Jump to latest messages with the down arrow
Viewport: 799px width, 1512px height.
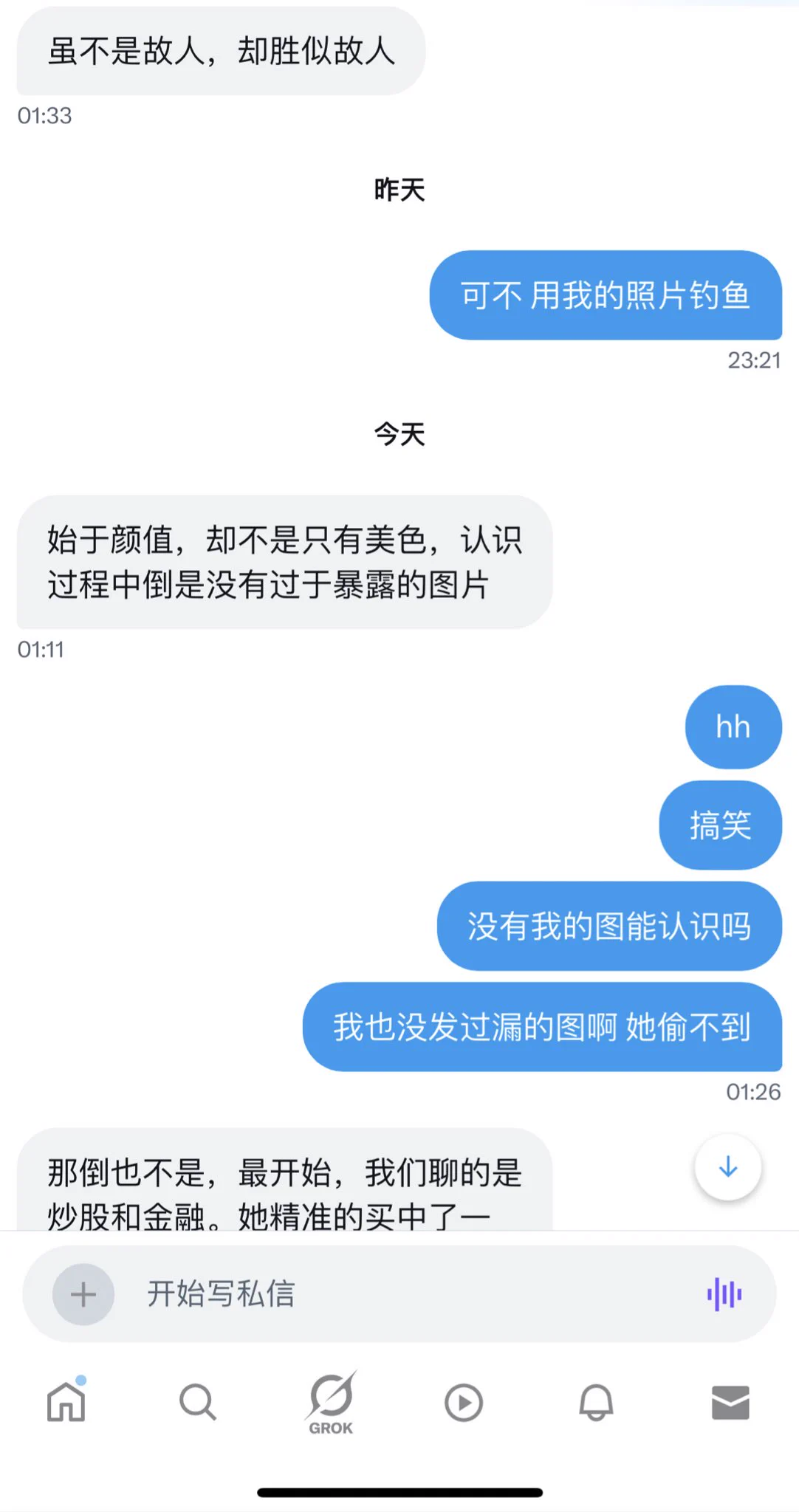click(x=728, y=1167)
